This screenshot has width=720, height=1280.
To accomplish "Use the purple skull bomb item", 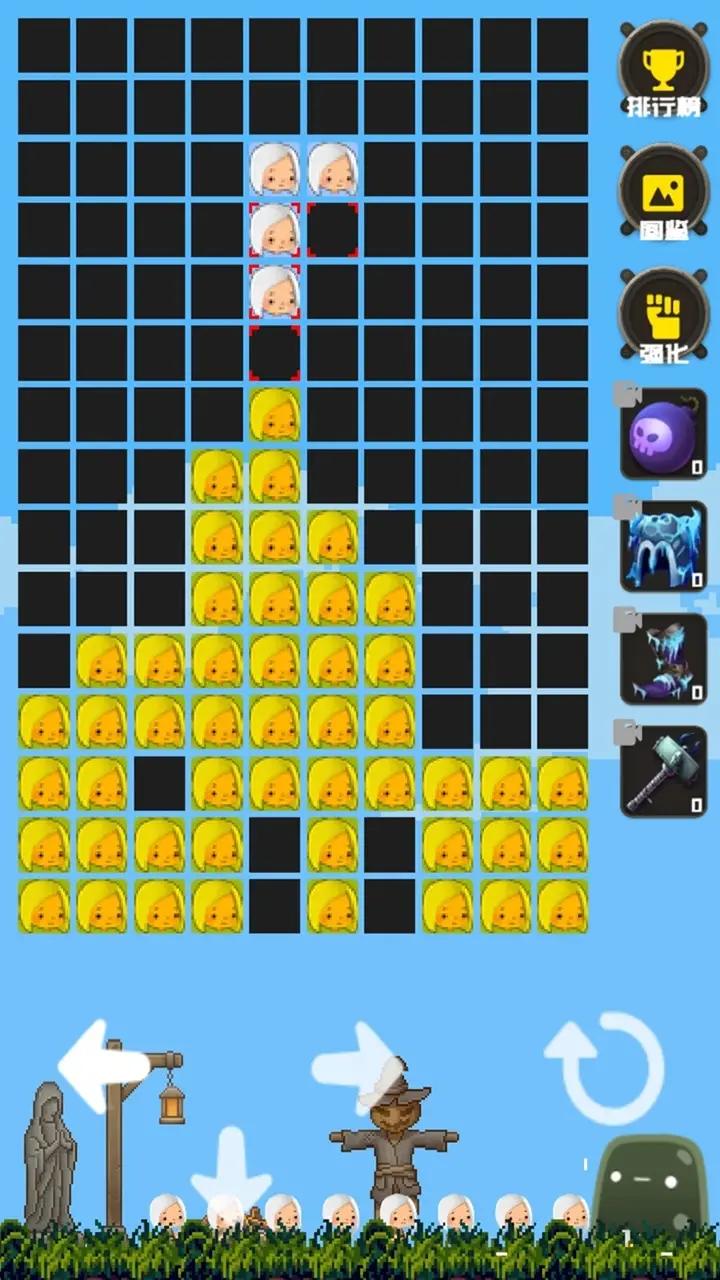I will tap(663, 435).
